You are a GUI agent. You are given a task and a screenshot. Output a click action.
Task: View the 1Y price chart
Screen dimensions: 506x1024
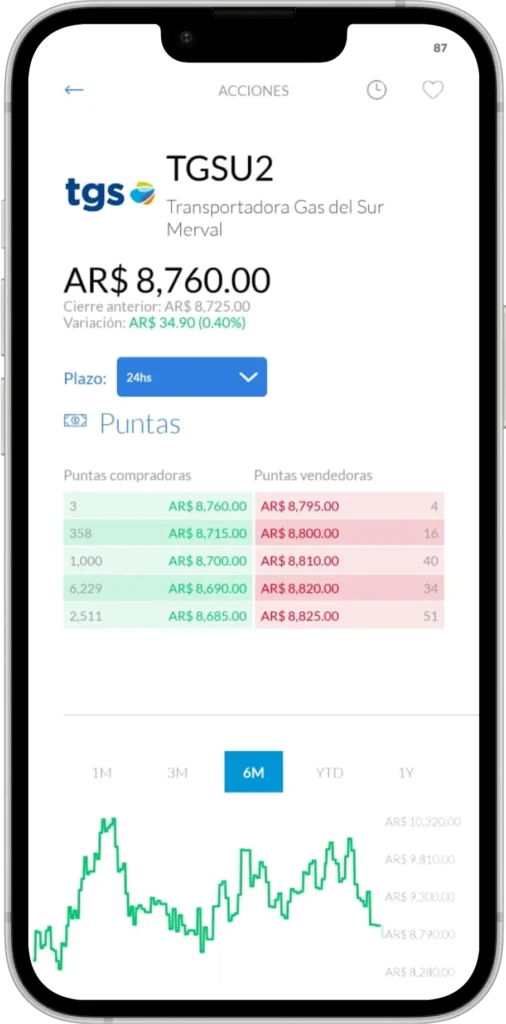point(406,773)
